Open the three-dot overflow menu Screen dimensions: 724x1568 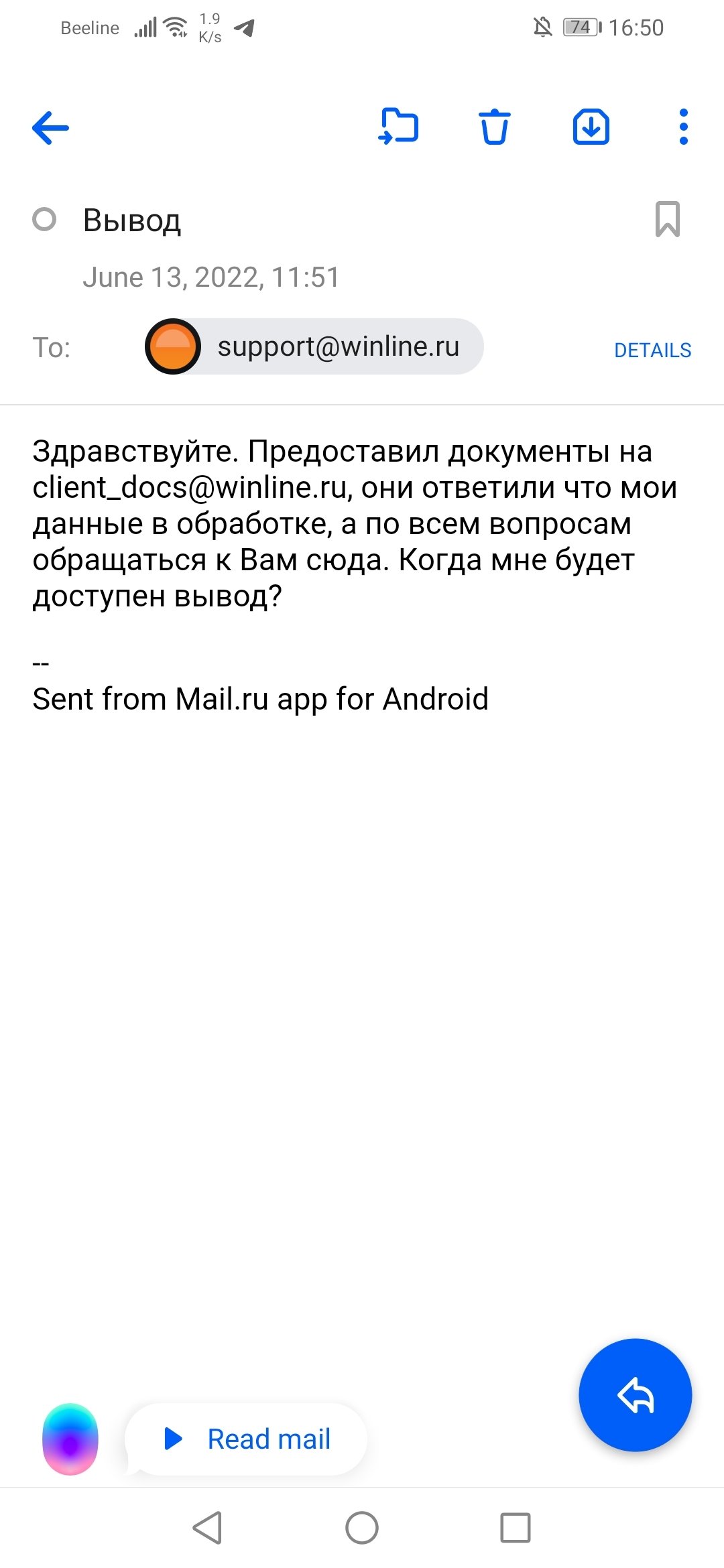pyautogui.click(x=683, y=127)
